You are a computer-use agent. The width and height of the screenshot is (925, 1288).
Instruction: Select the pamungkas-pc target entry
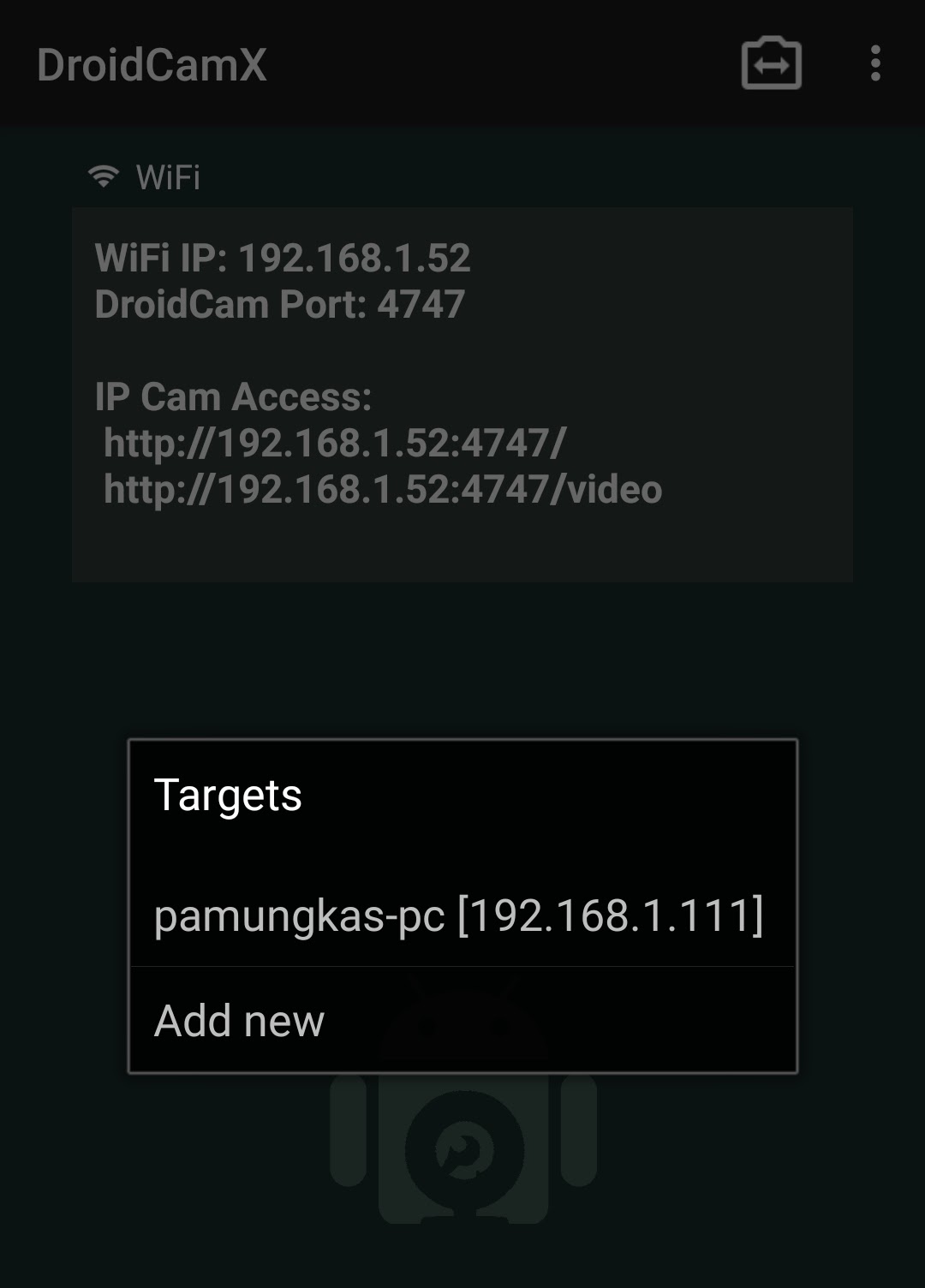459,916
